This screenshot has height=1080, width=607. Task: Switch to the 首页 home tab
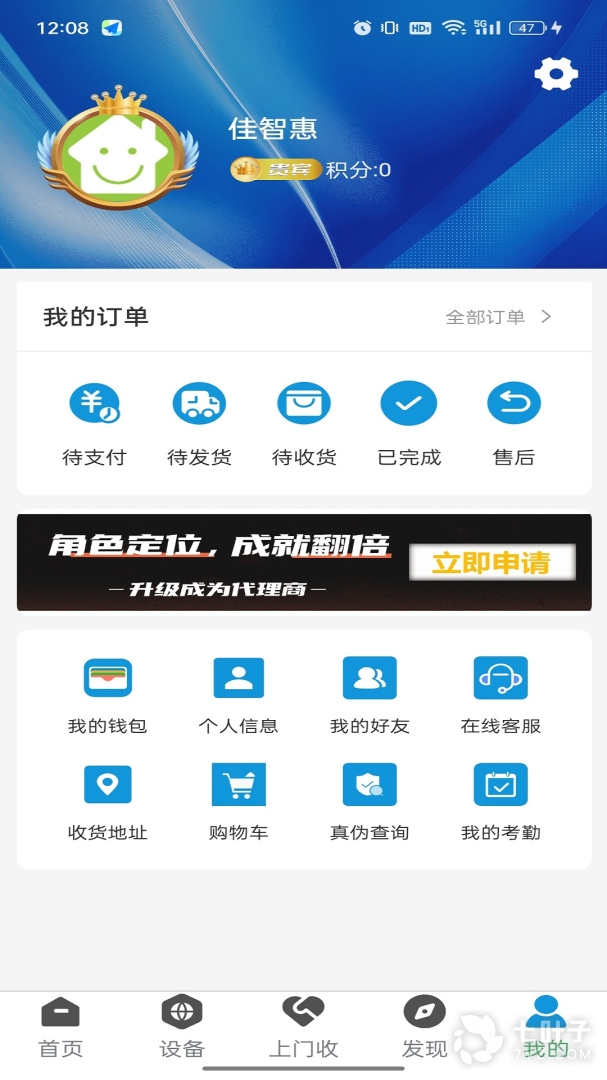tap(61, 1028)
